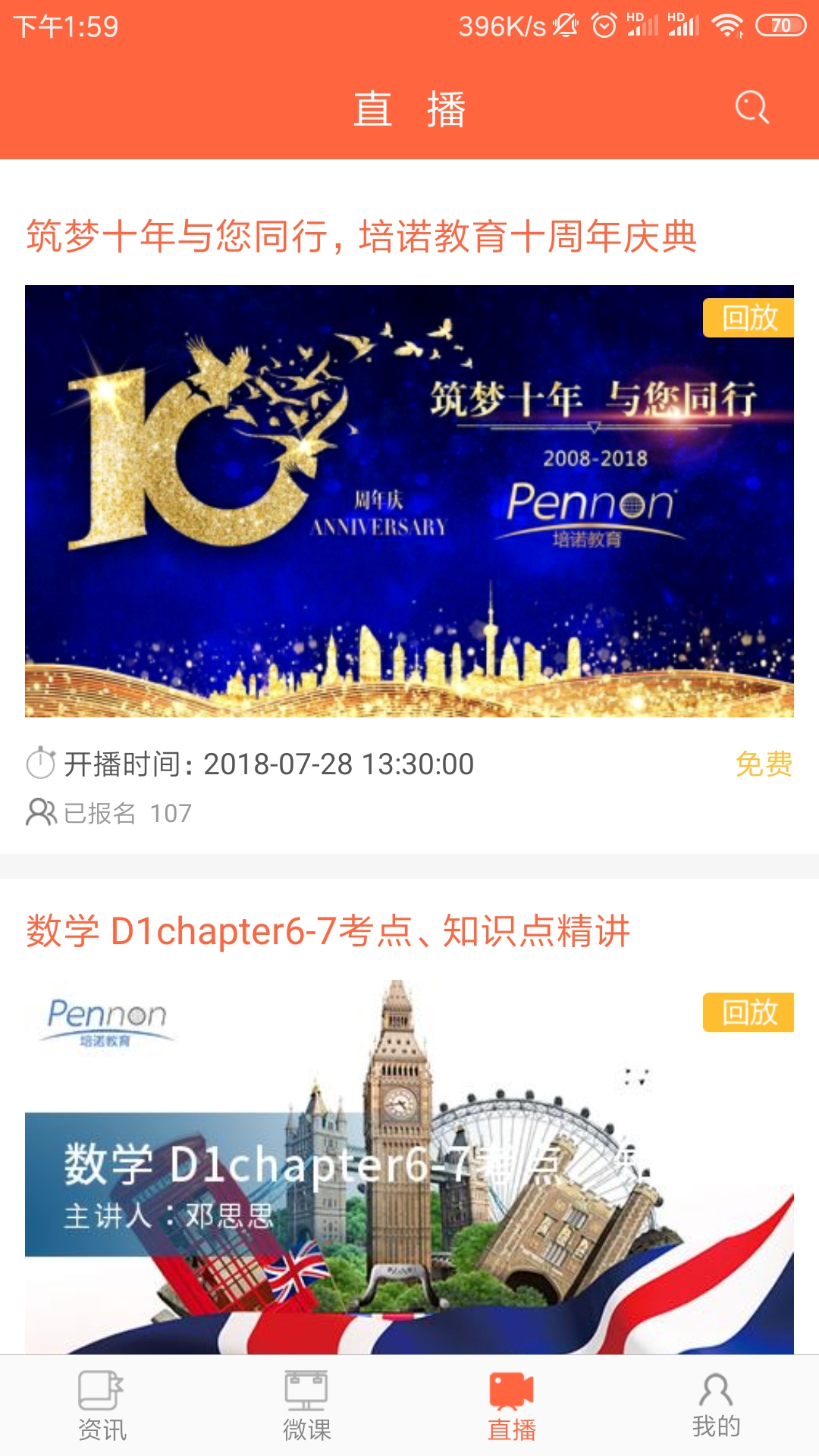Switch to the 资讯 tab
819x1456 pixels.
click(102, 1405)
